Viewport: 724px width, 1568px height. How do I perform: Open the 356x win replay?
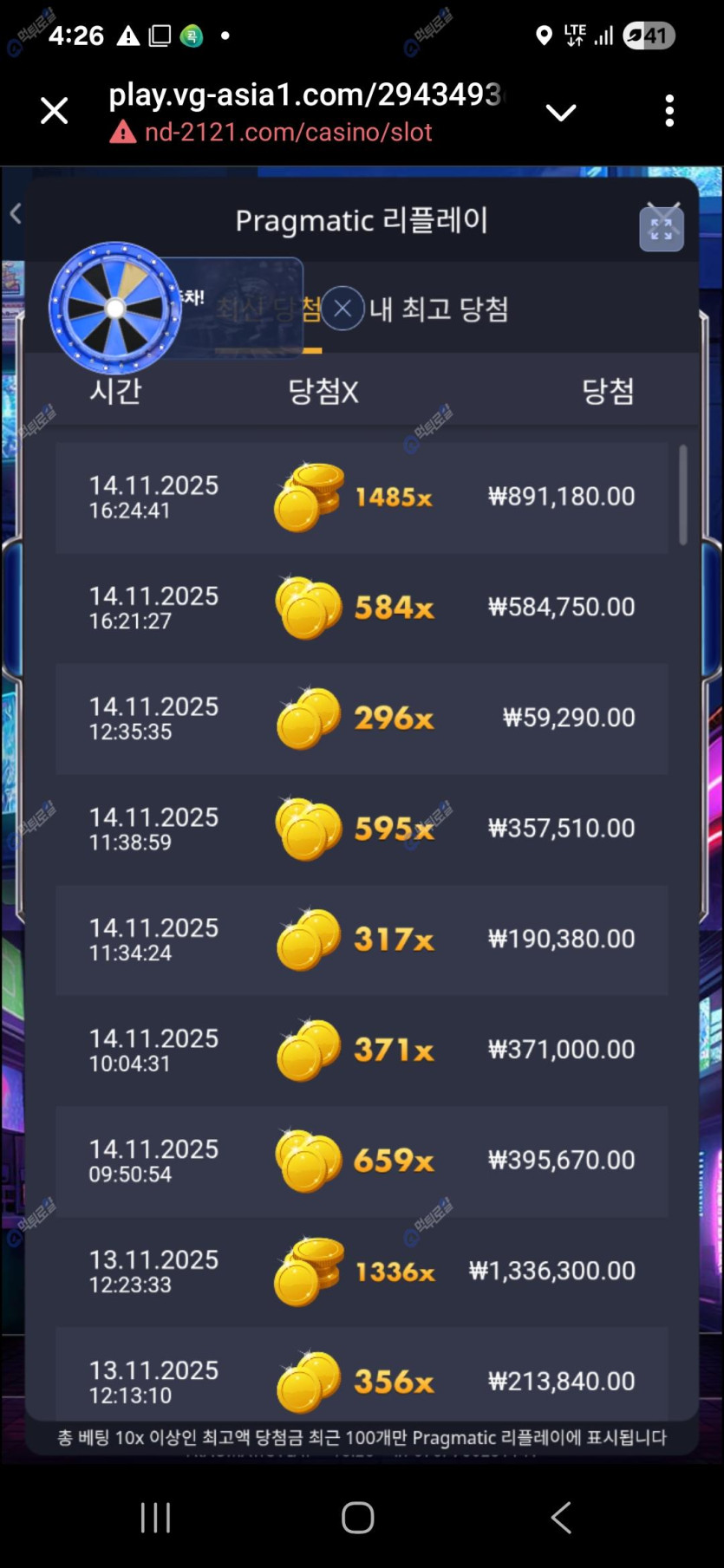(362, 1380)
